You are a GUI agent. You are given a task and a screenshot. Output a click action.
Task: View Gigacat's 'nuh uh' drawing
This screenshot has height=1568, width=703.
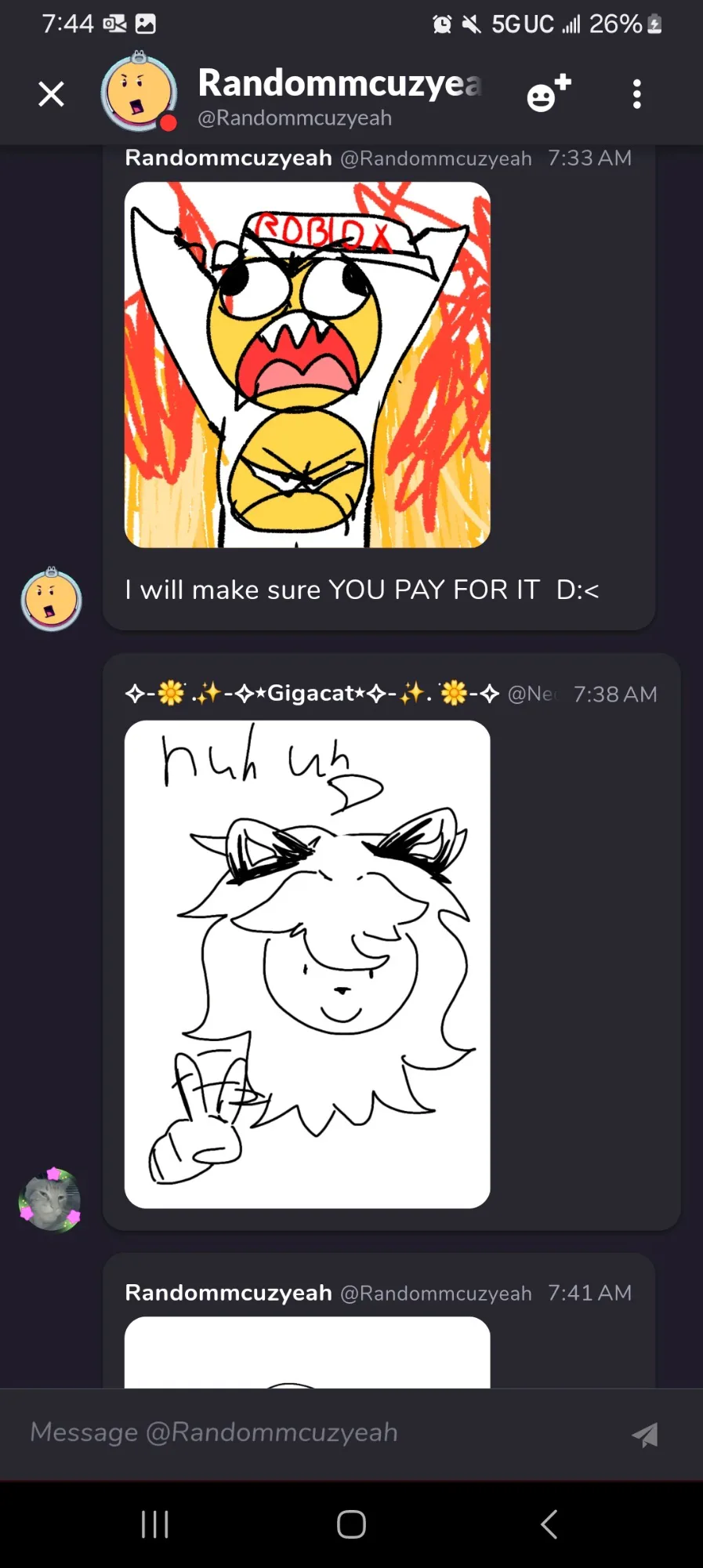click(307, 964)
